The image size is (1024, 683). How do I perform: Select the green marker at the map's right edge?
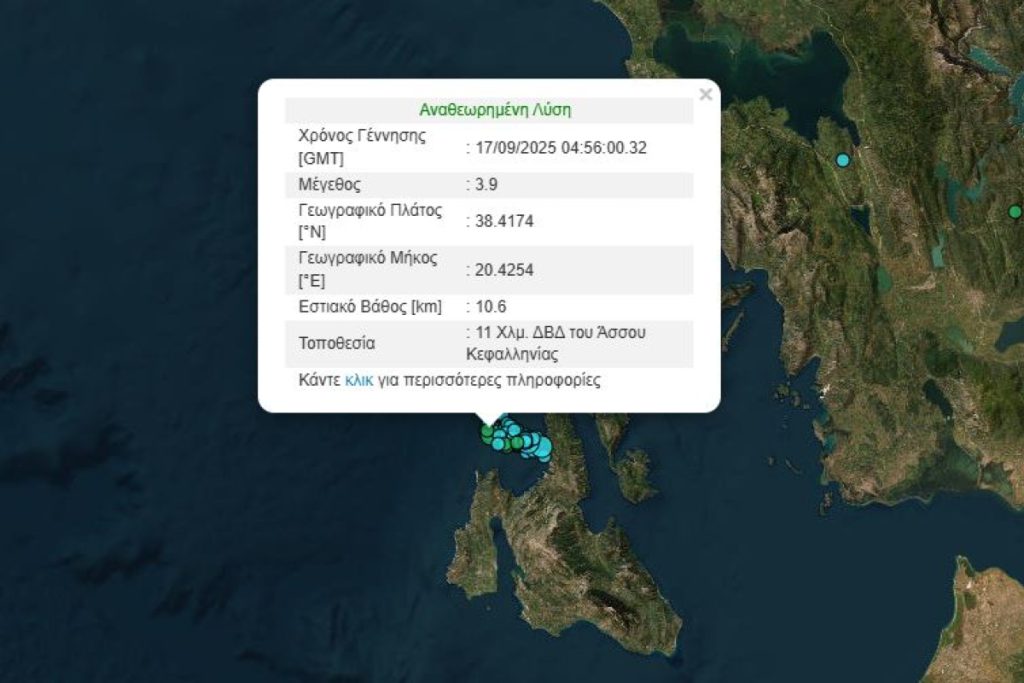(1015, 212)
